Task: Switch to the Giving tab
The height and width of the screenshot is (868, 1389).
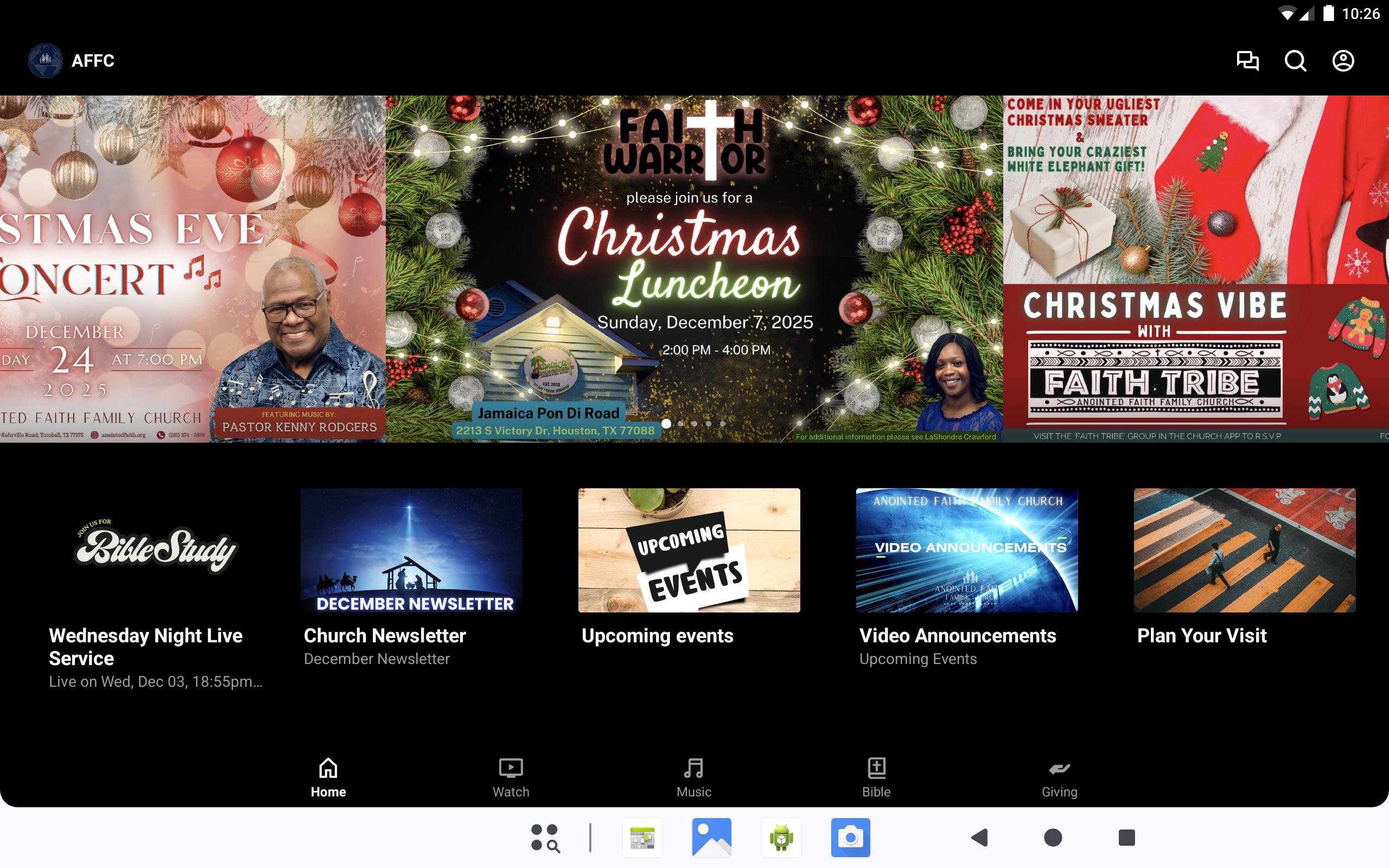Action: tap(1059, 777)
